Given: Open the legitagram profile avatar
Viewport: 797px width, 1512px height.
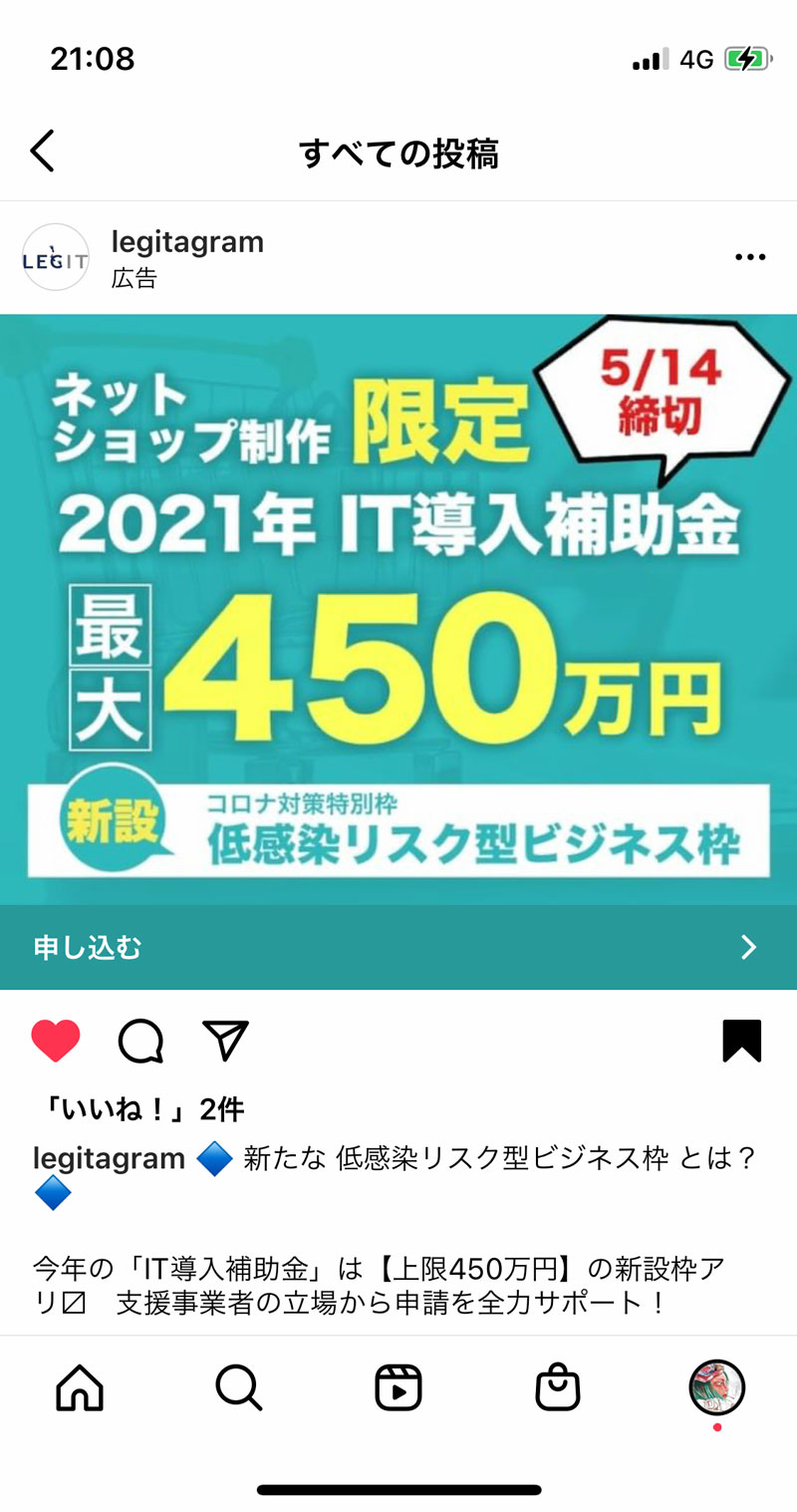Looking at the screenshot, I should point(56,257).
